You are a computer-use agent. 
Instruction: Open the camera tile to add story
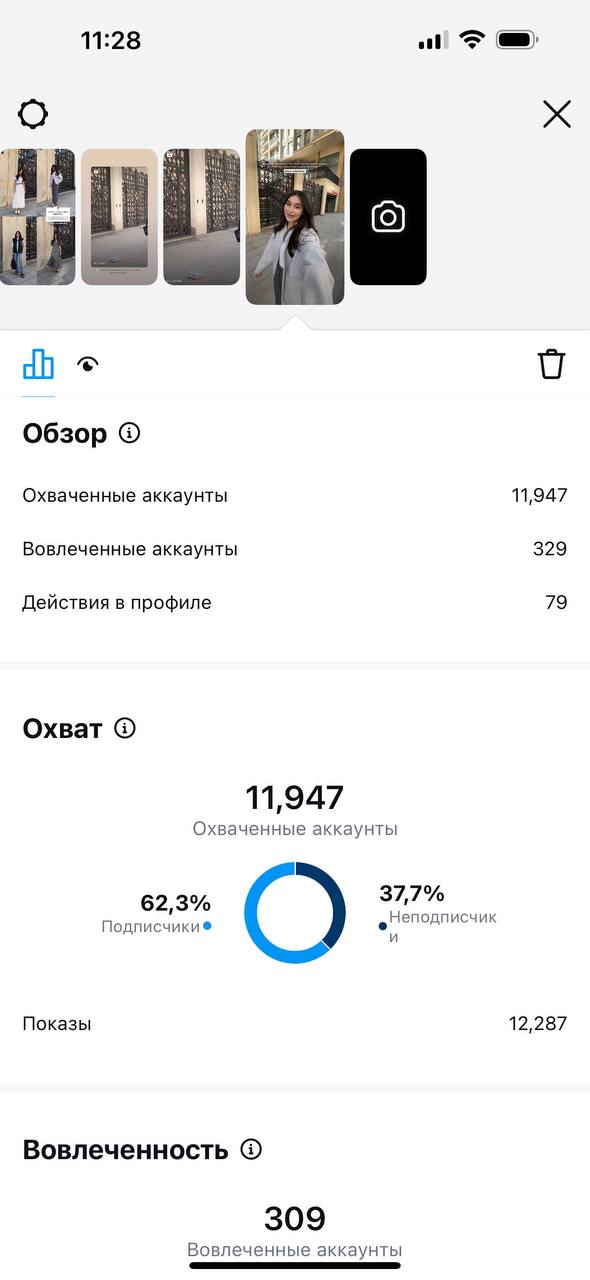point(388,217)
